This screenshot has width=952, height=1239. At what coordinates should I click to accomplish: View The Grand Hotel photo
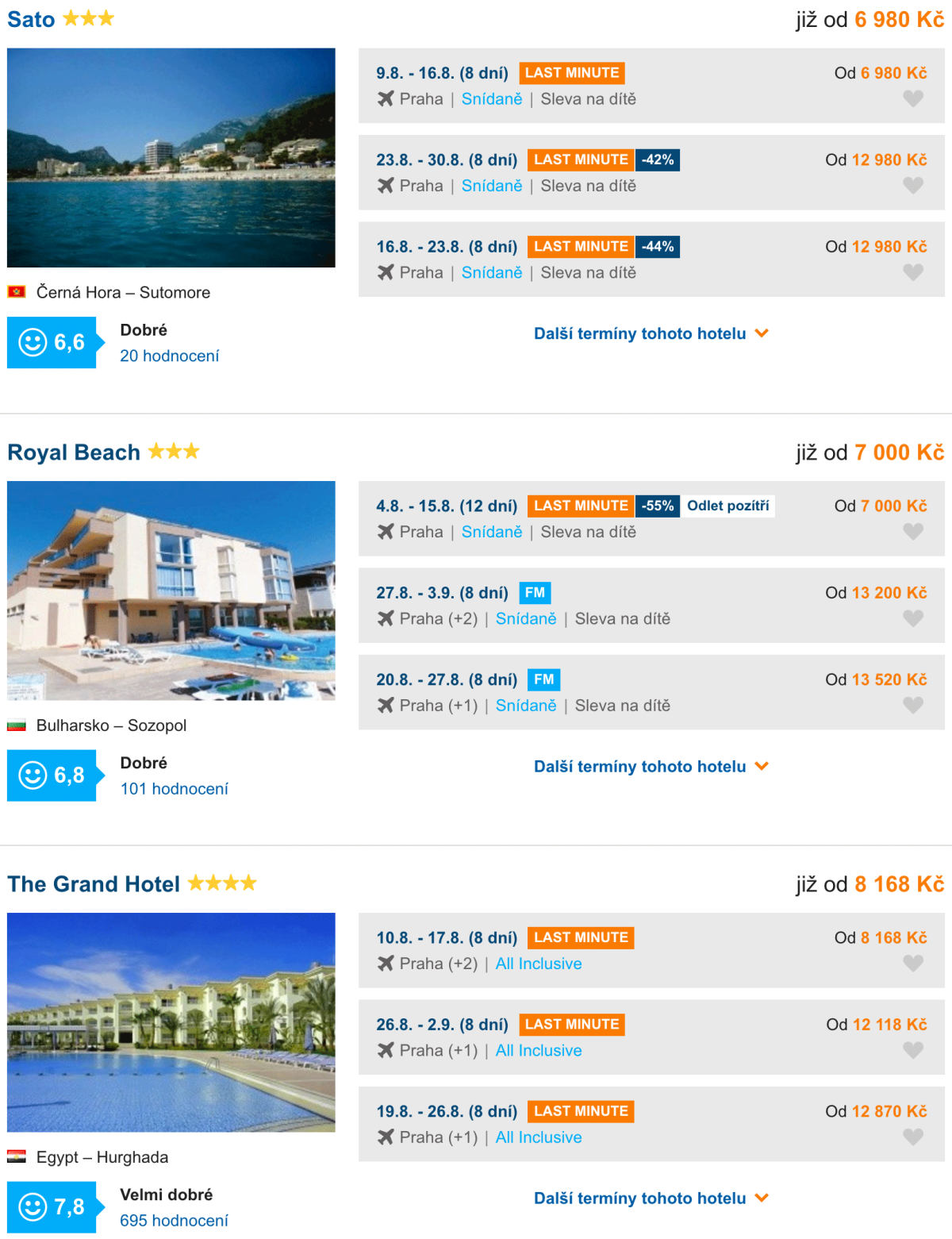(x=171, y=1022)
